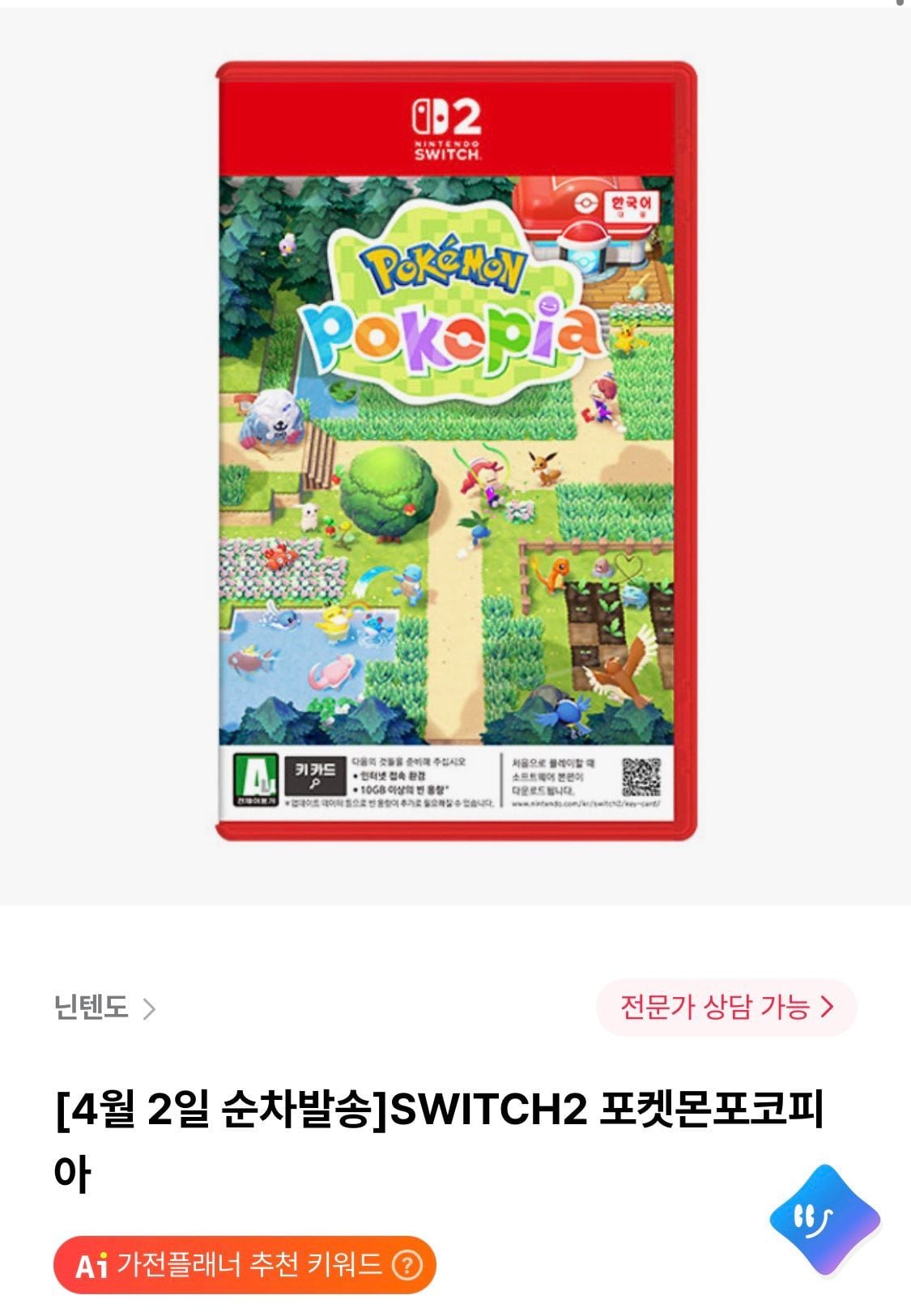View the Pokémon Pokopia product image
Viewport: 911px width, 1316px height.
(456, 452)
